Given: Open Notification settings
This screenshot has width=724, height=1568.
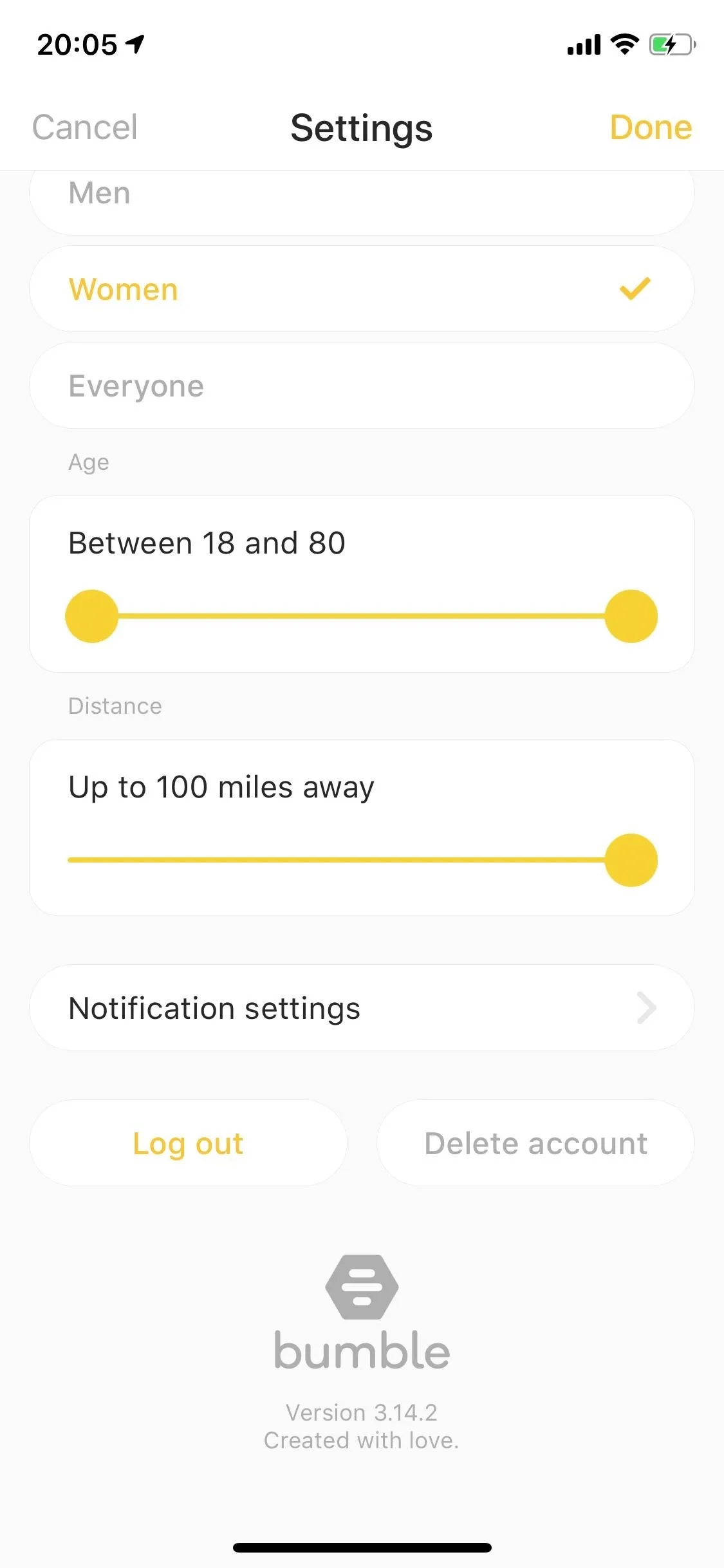Looking at the screenshot, I should coord(362,1008).
